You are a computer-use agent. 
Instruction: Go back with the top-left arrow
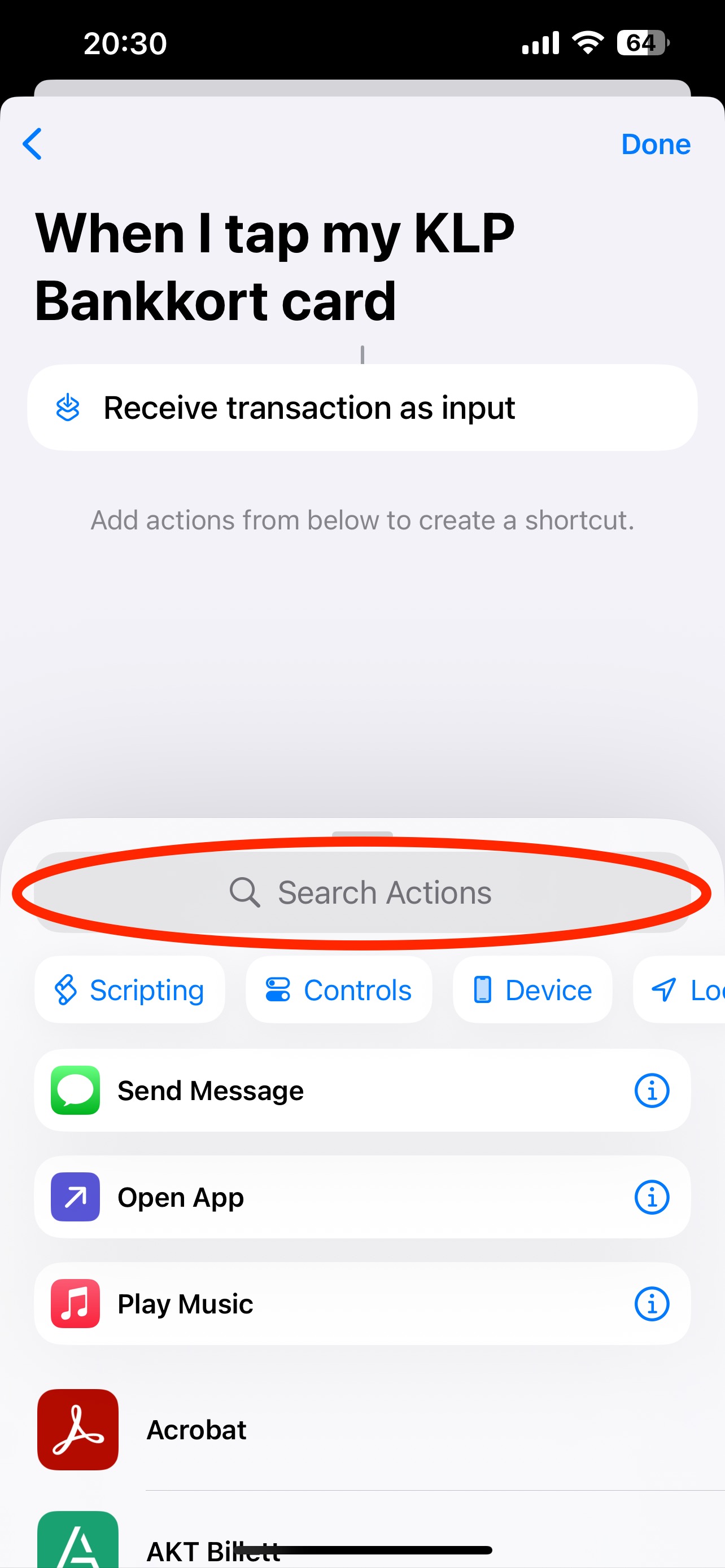[x=32, y=144]
